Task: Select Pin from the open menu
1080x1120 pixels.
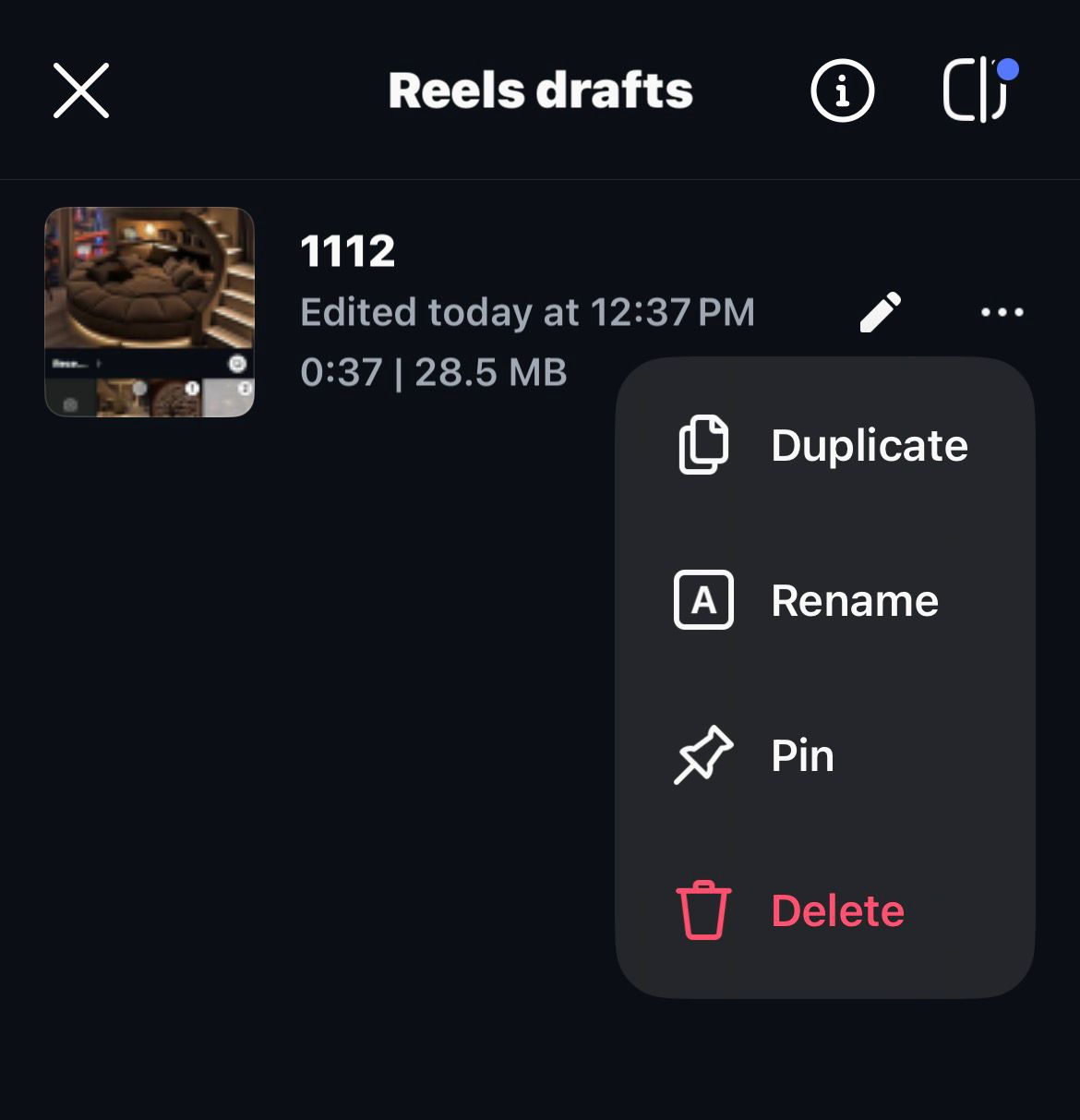Action: tap(800, 755)
